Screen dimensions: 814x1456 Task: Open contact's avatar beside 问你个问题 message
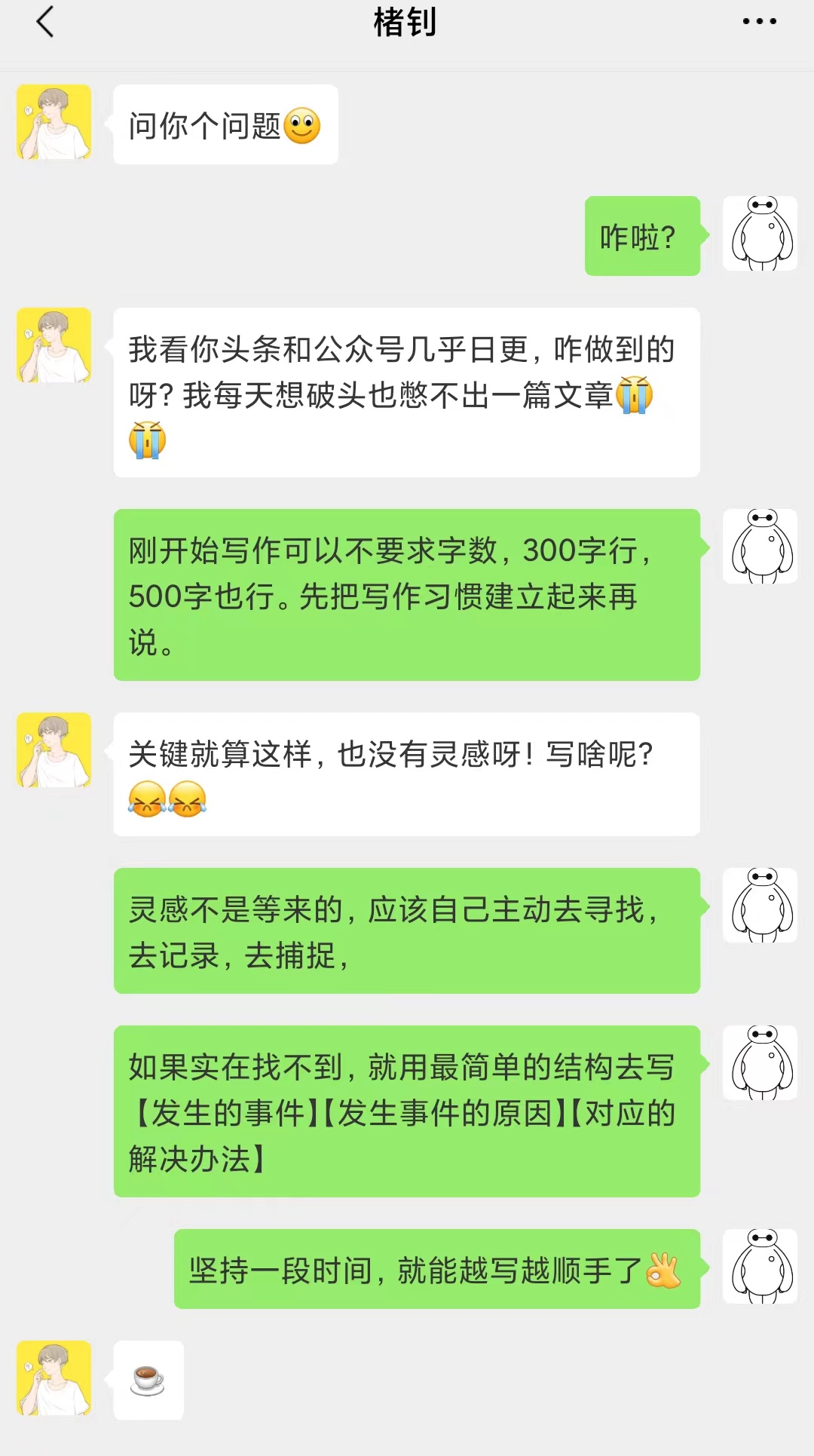pos(54,122)
